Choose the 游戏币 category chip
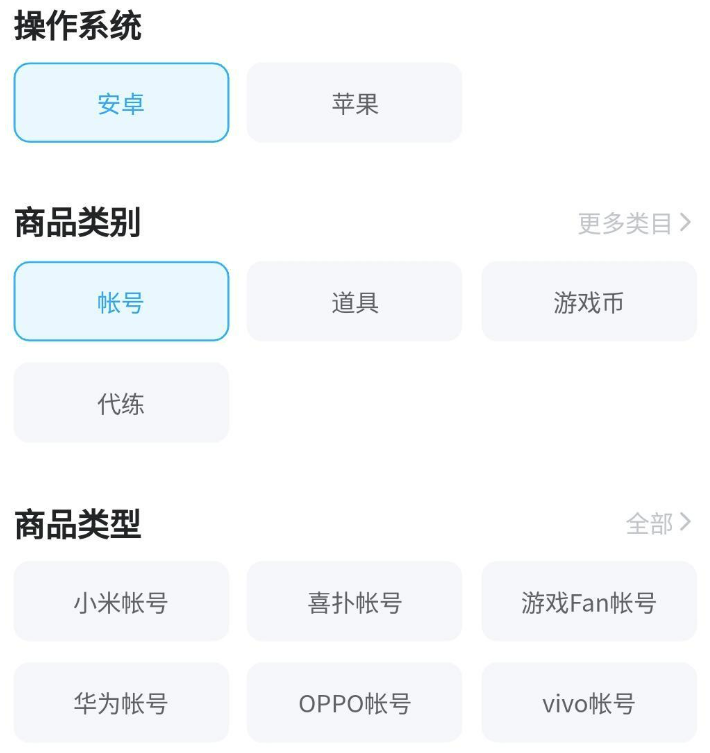 pos(588,302)
